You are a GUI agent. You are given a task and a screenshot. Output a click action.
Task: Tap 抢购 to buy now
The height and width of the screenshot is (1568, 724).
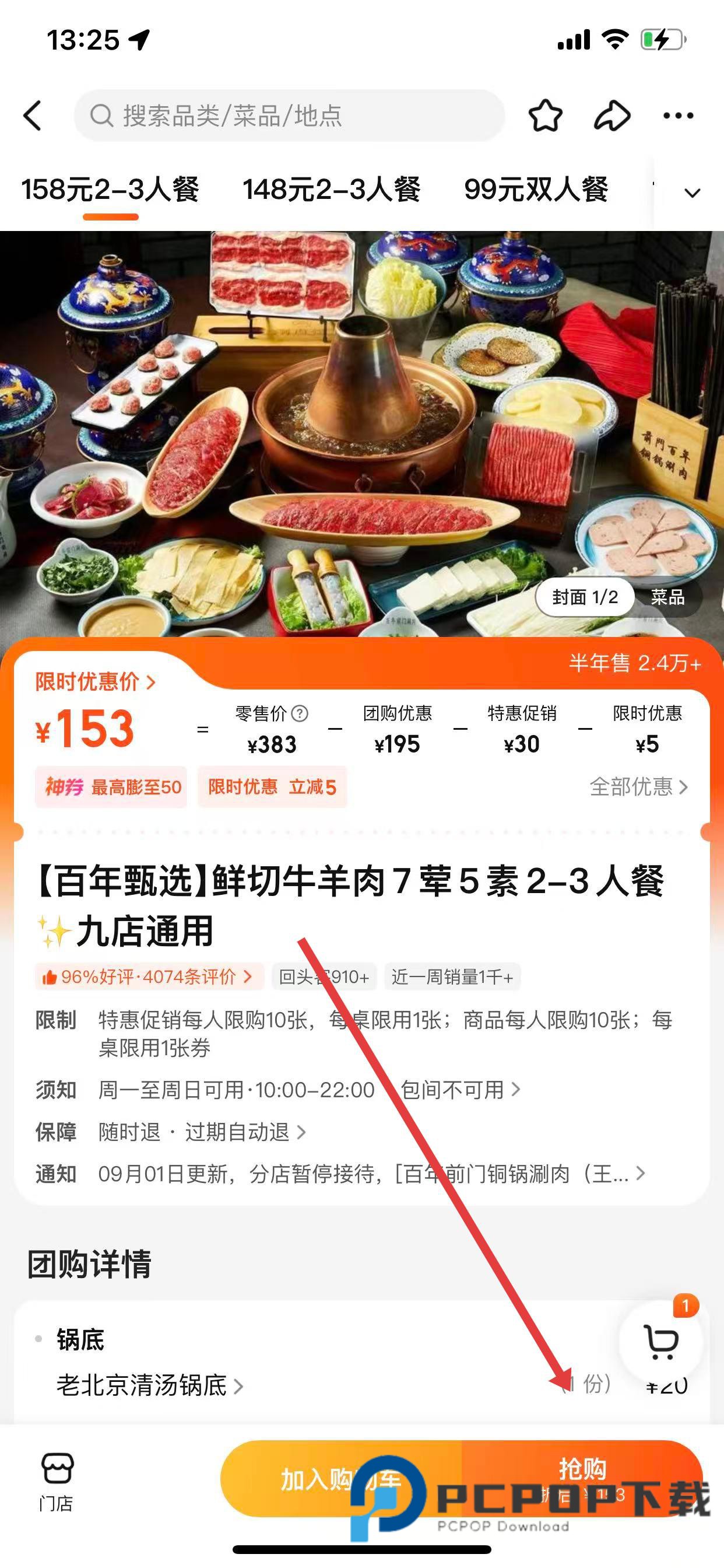(x=582, y=1478)
